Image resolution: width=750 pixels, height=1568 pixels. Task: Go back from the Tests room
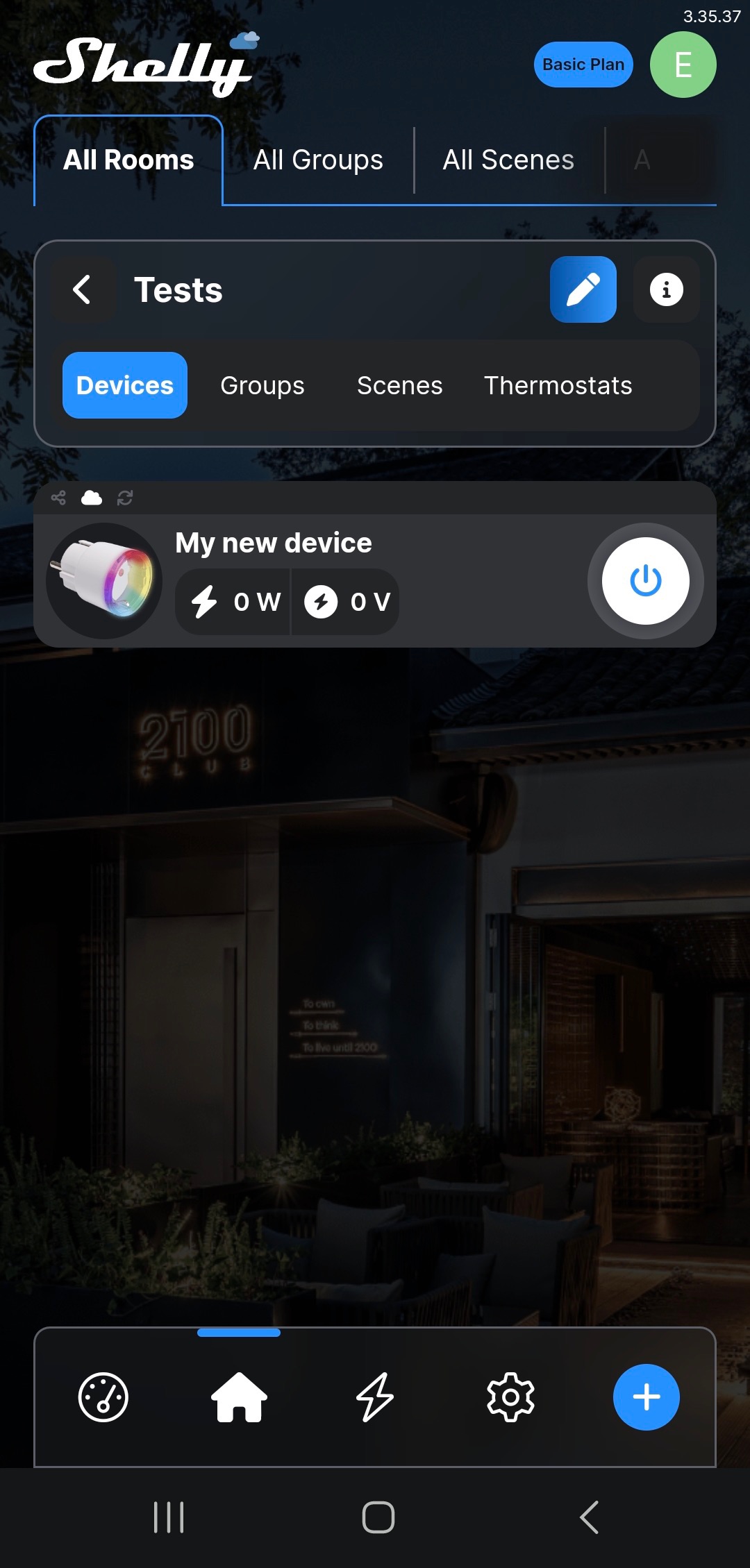[83, 289]
